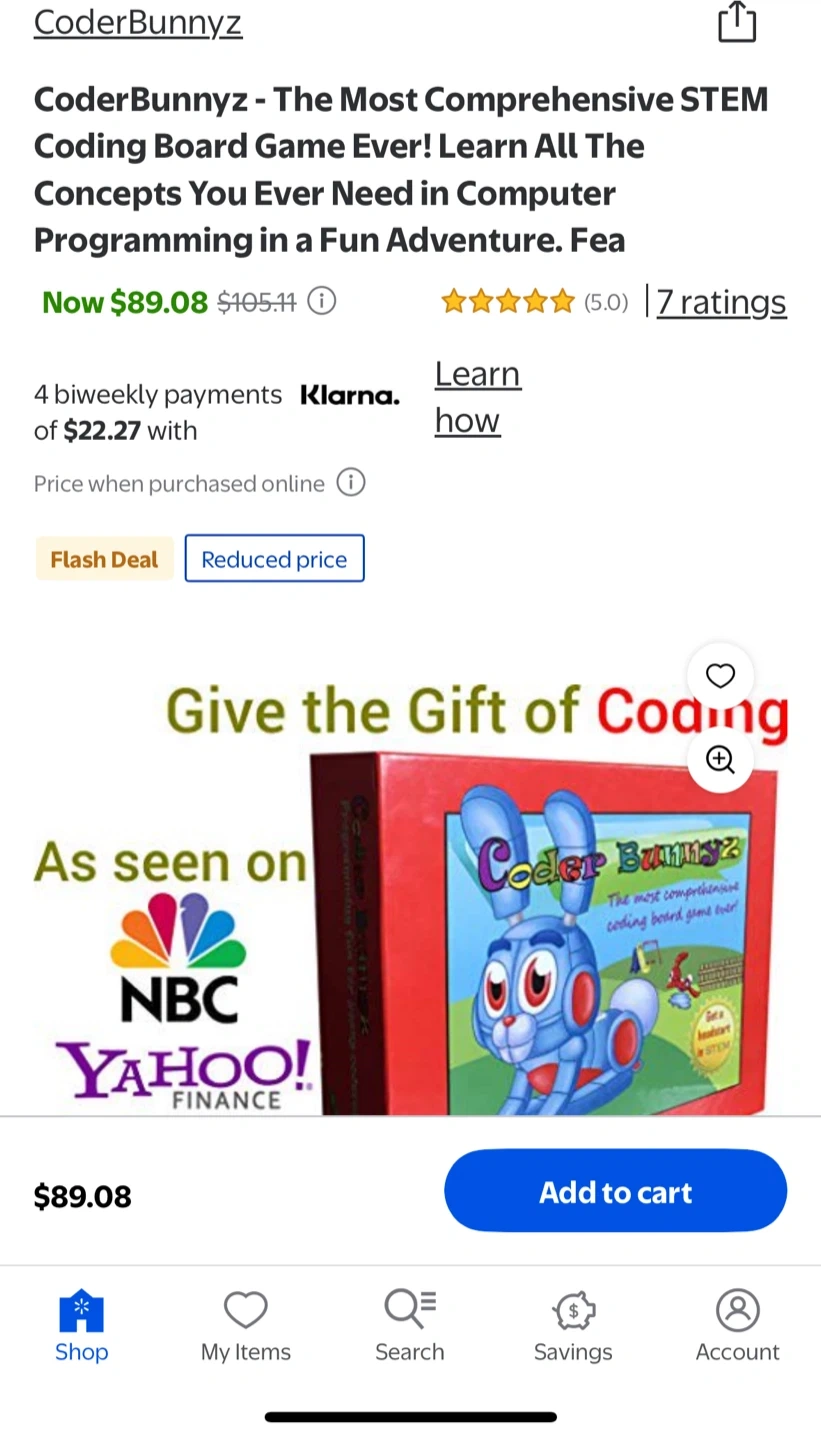Open info icon next to Price when purchased online
The width and height of the screenshot is (821, 1440).
(x=351, y=483)
